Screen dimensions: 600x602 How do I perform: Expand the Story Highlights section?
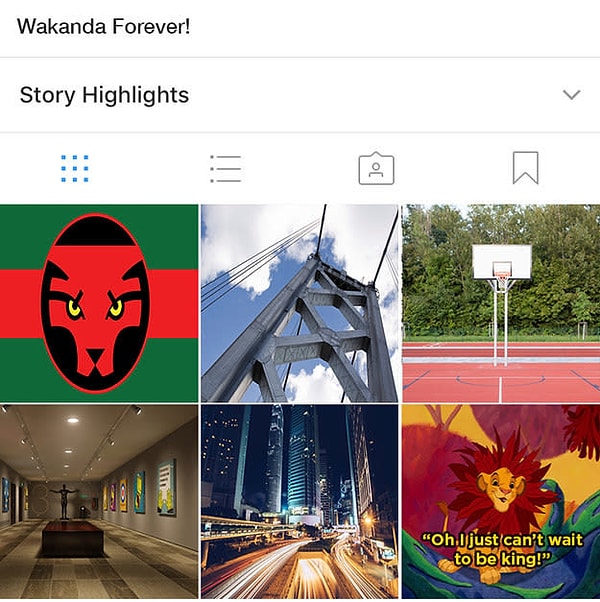(571, 95)
